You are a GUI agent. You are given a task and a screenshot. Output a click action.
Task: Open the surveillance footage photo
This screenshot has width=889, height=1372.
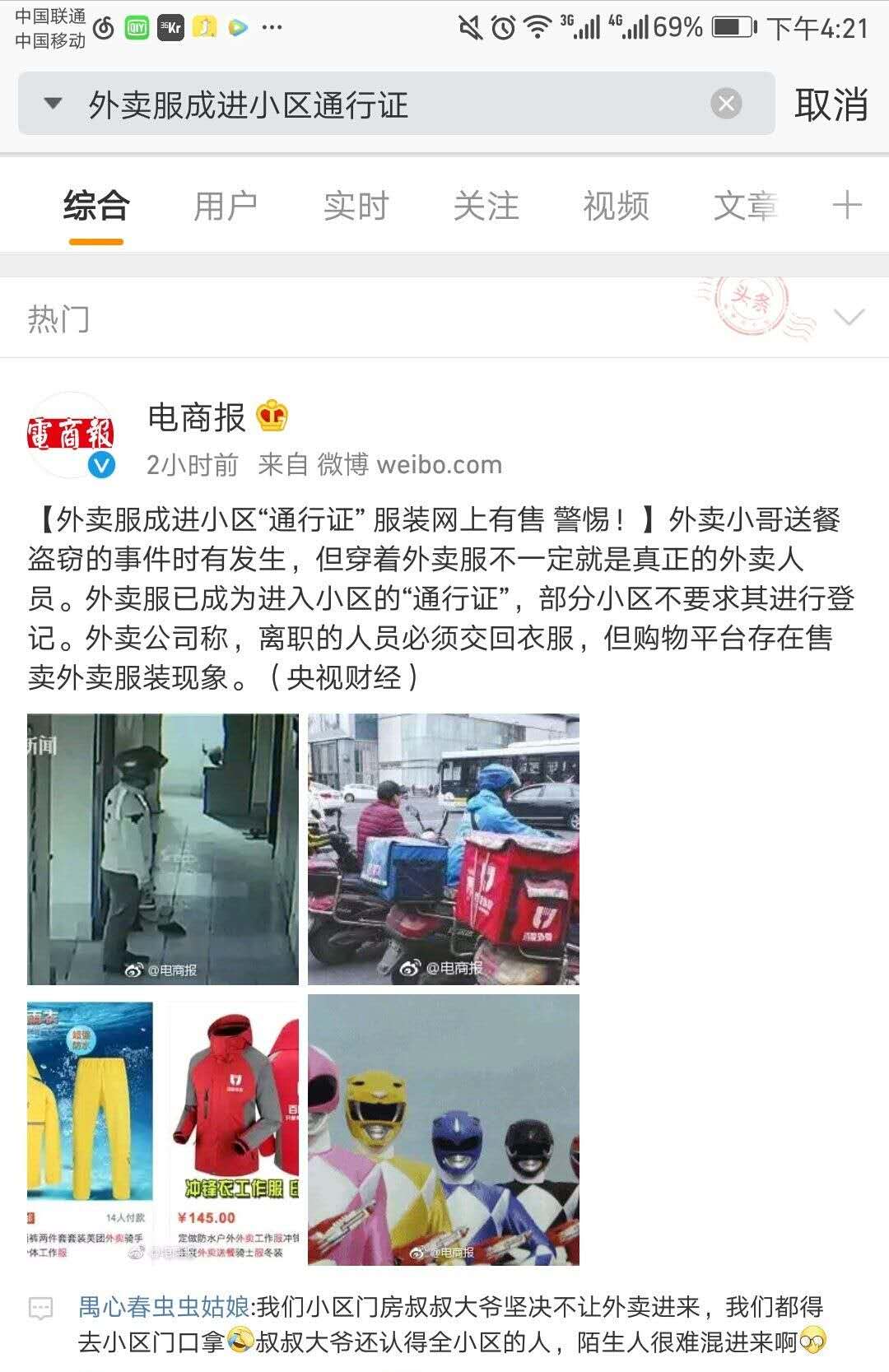163,849
